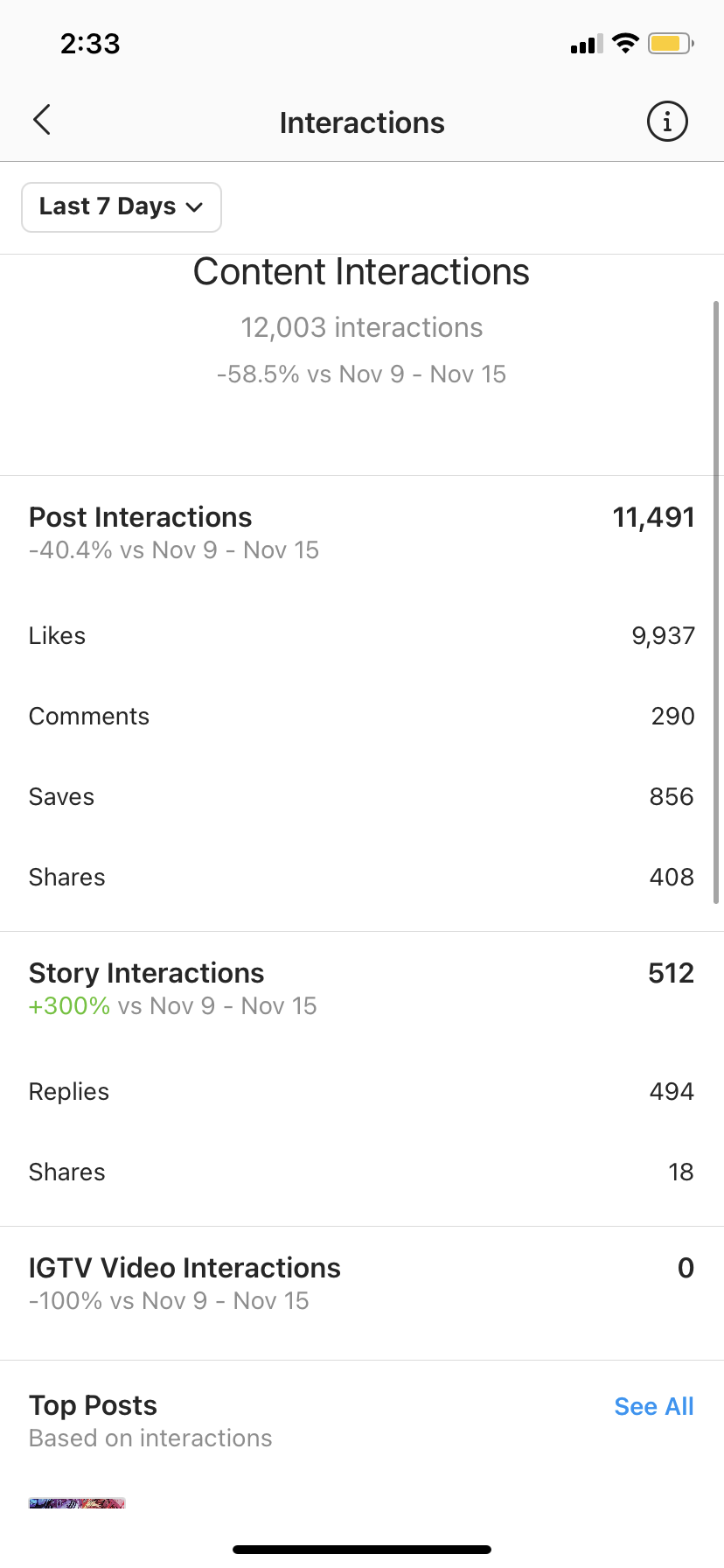This screenshot has width=724, height=1568.
Task: Open the Last 7 Days dropdown
Action: (x=122, y=207)
